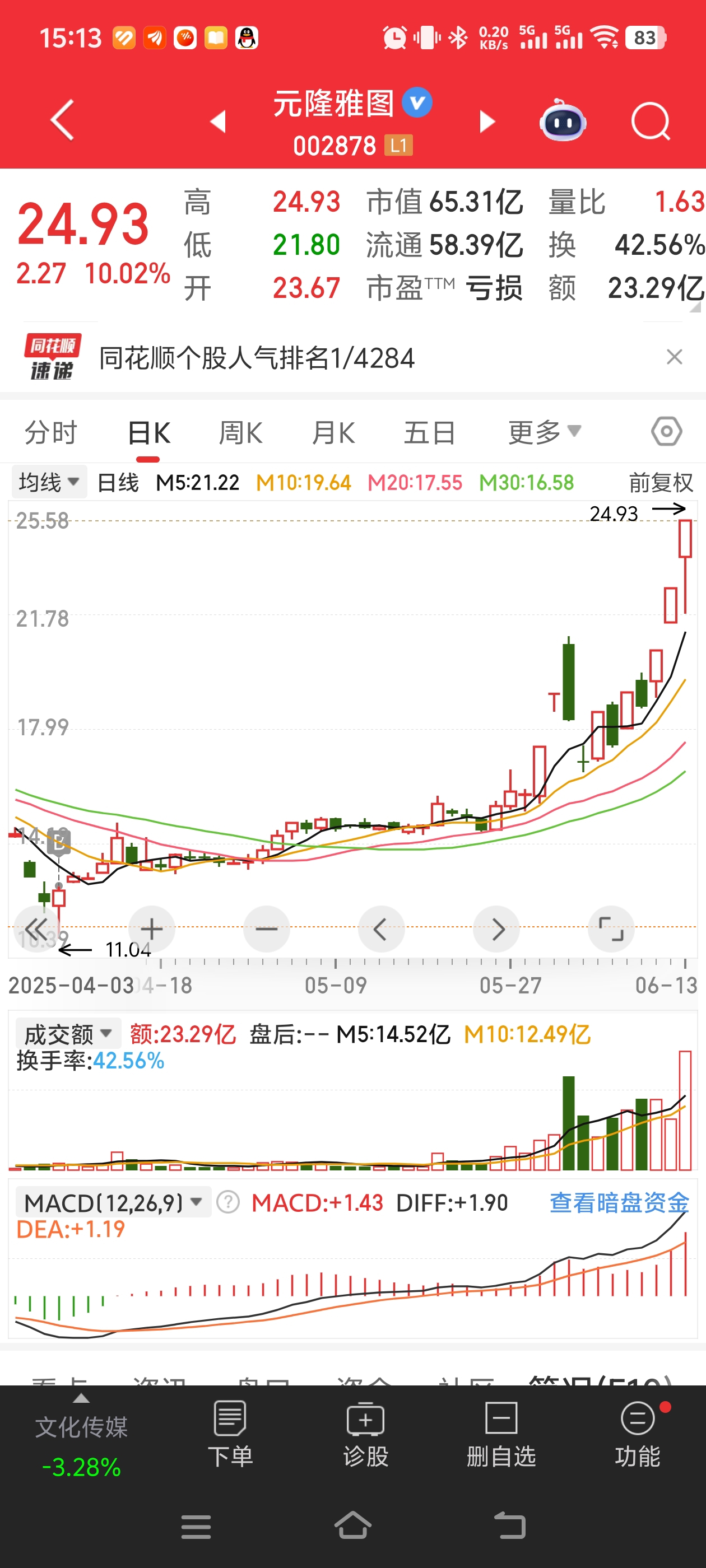Open chart settings hexagon icon
The image size is (706, 1568).
(666, 432)
